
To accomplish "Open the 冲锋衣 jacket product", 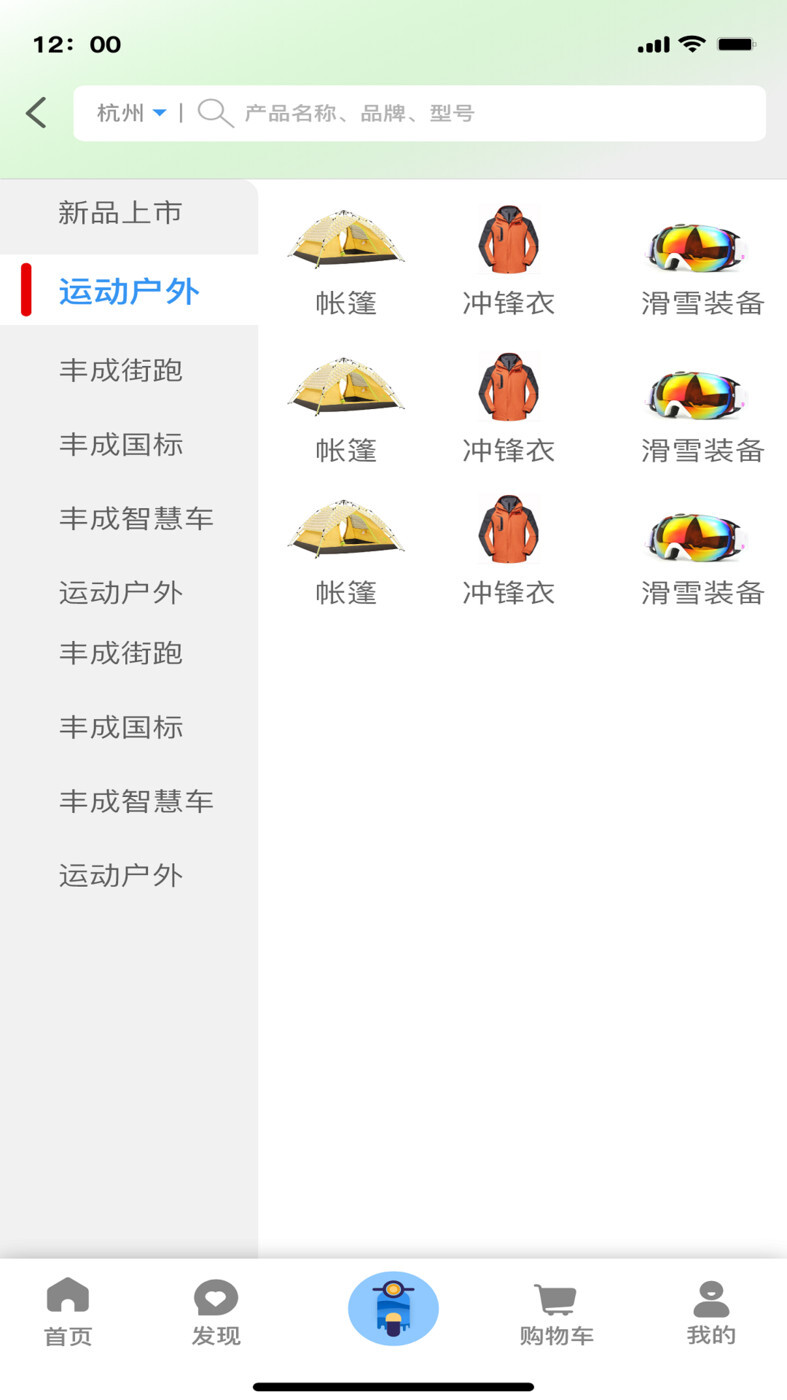I will pos(507,303).
